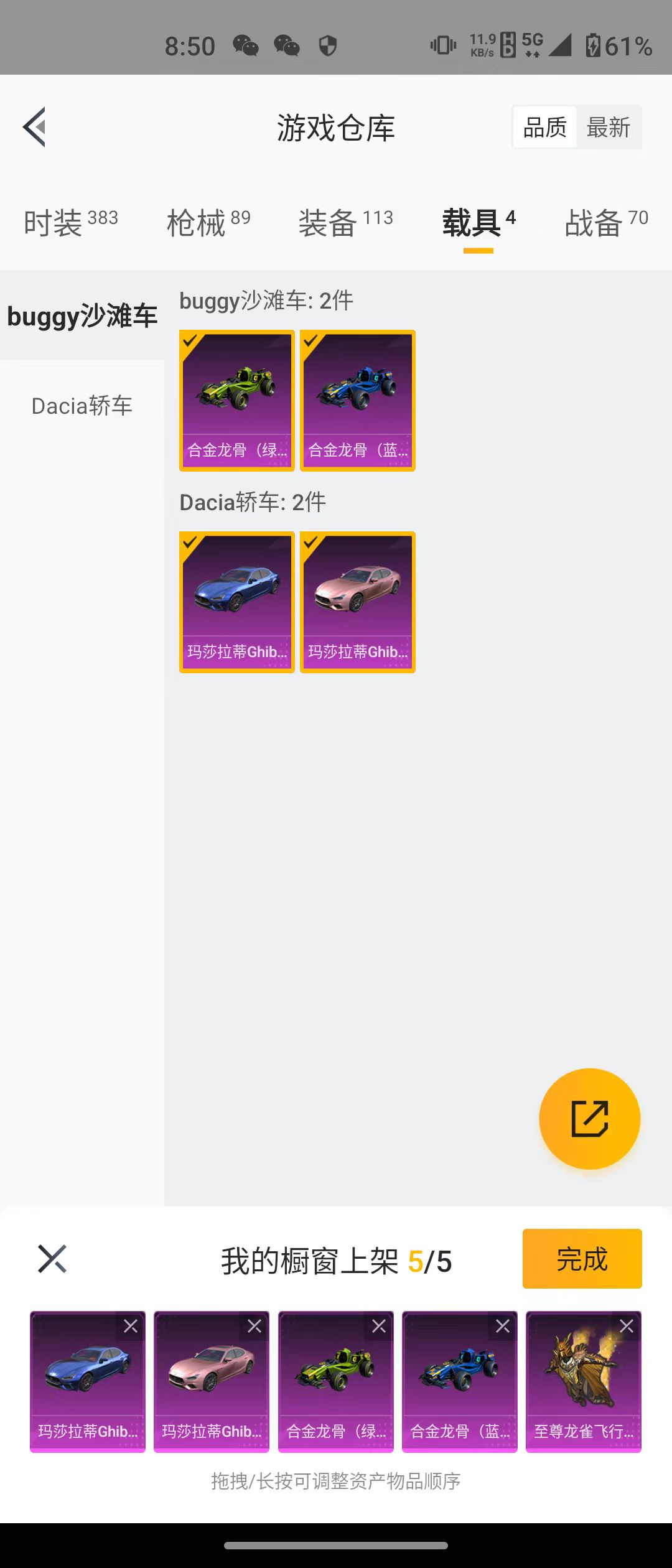Deselect the pink 玛莎拉蒂Ghibli car in grid
This screenshot has width=672, height=1568.
click(357, 602)
